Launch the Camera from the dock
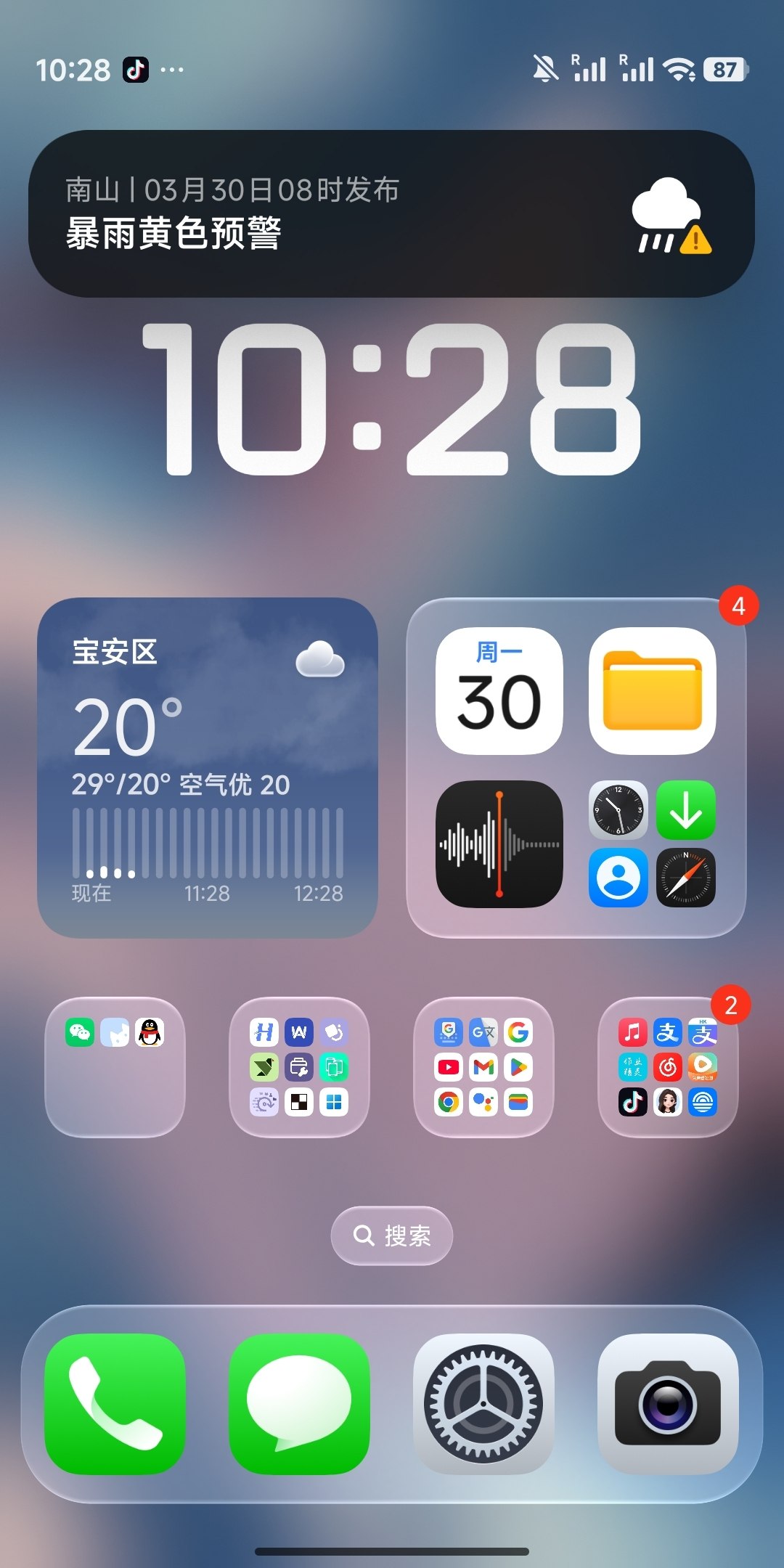This screenshot has height=1568, width=784. [668, 1404]
